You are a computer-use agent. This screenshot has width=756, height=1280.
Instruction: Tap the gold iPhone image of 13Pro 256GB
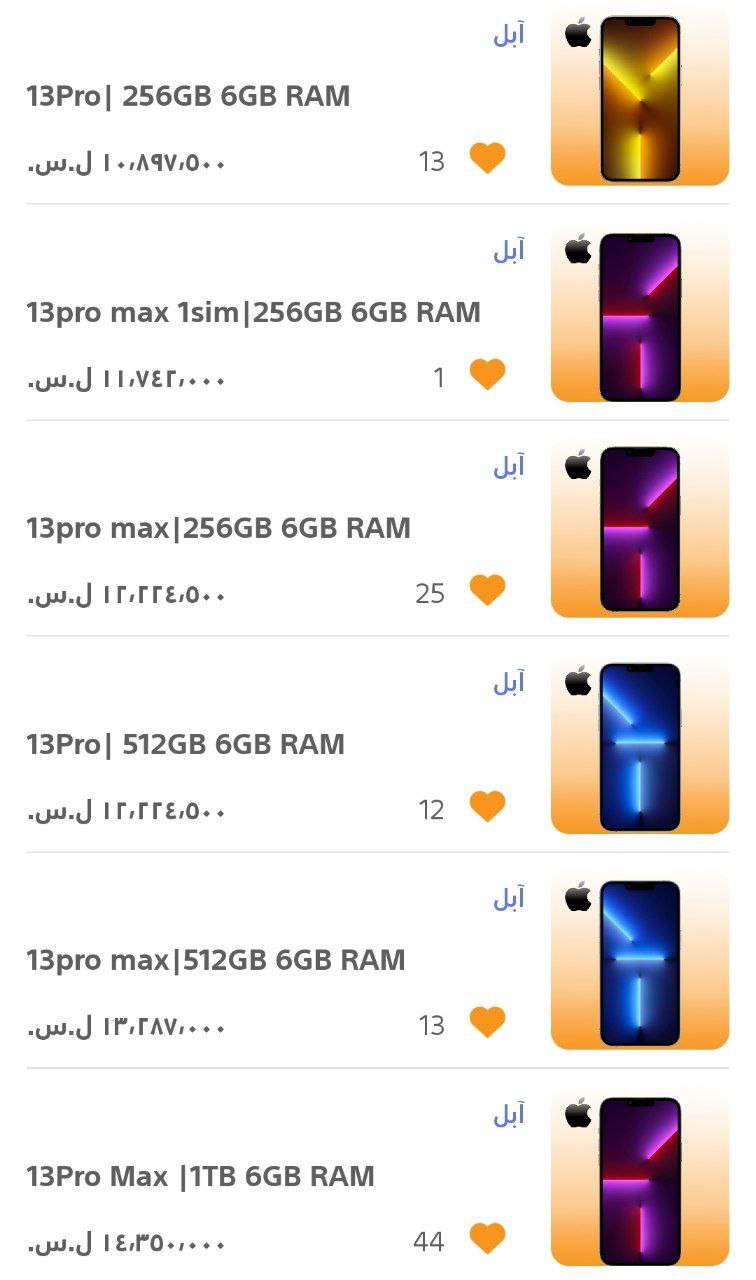640,98
